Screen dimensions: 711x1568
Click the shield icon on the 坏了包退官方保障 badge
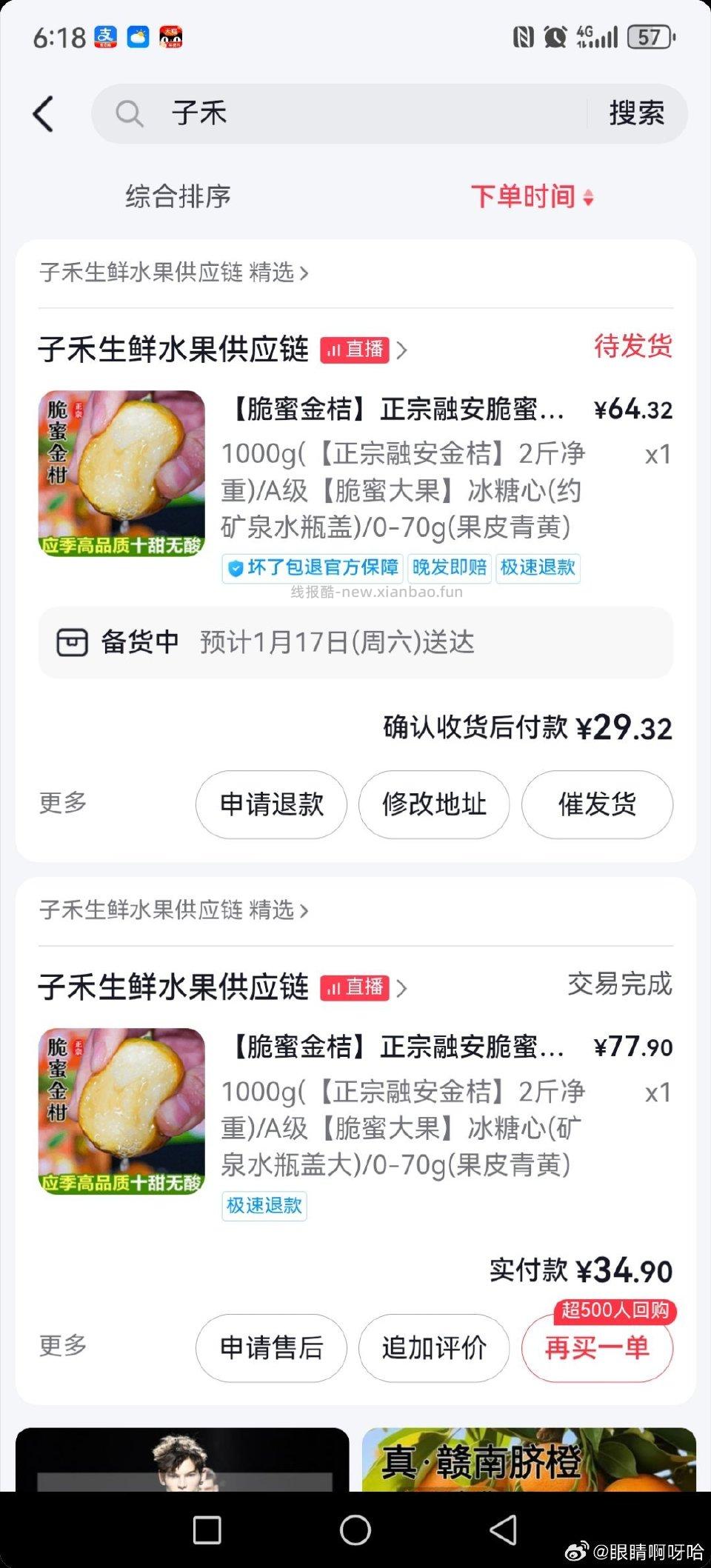pos(237,569)
